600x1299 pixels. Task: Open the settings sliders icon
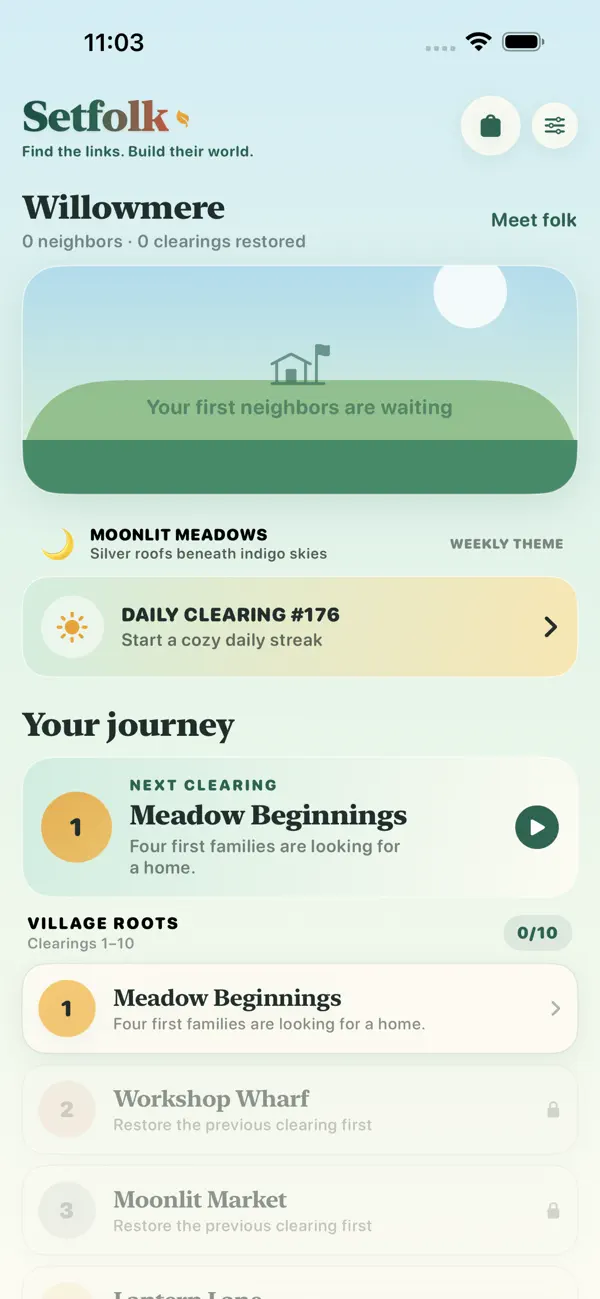point(554,126)
